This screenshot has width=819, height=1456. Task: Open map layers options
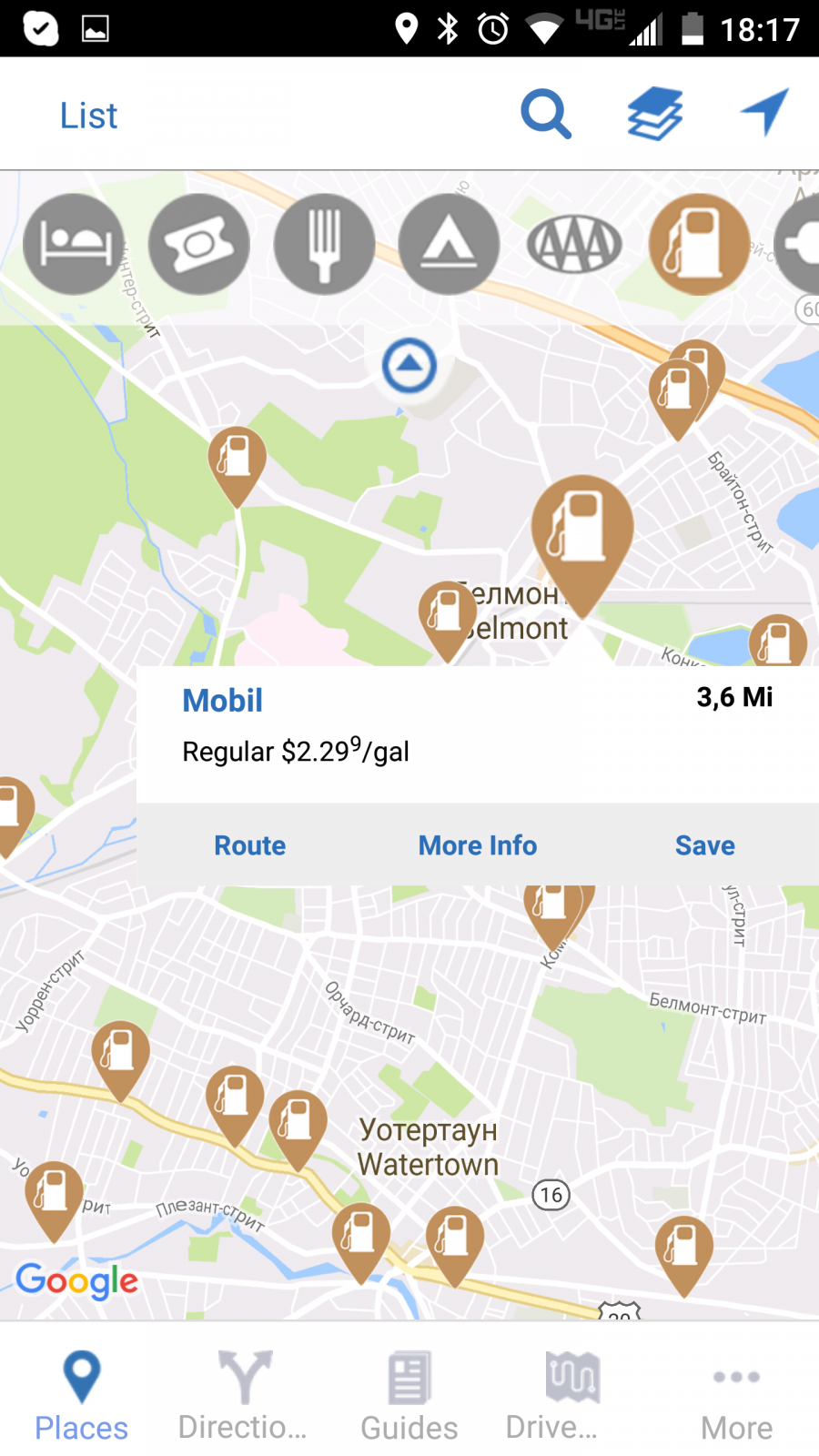tap(655, 114)
